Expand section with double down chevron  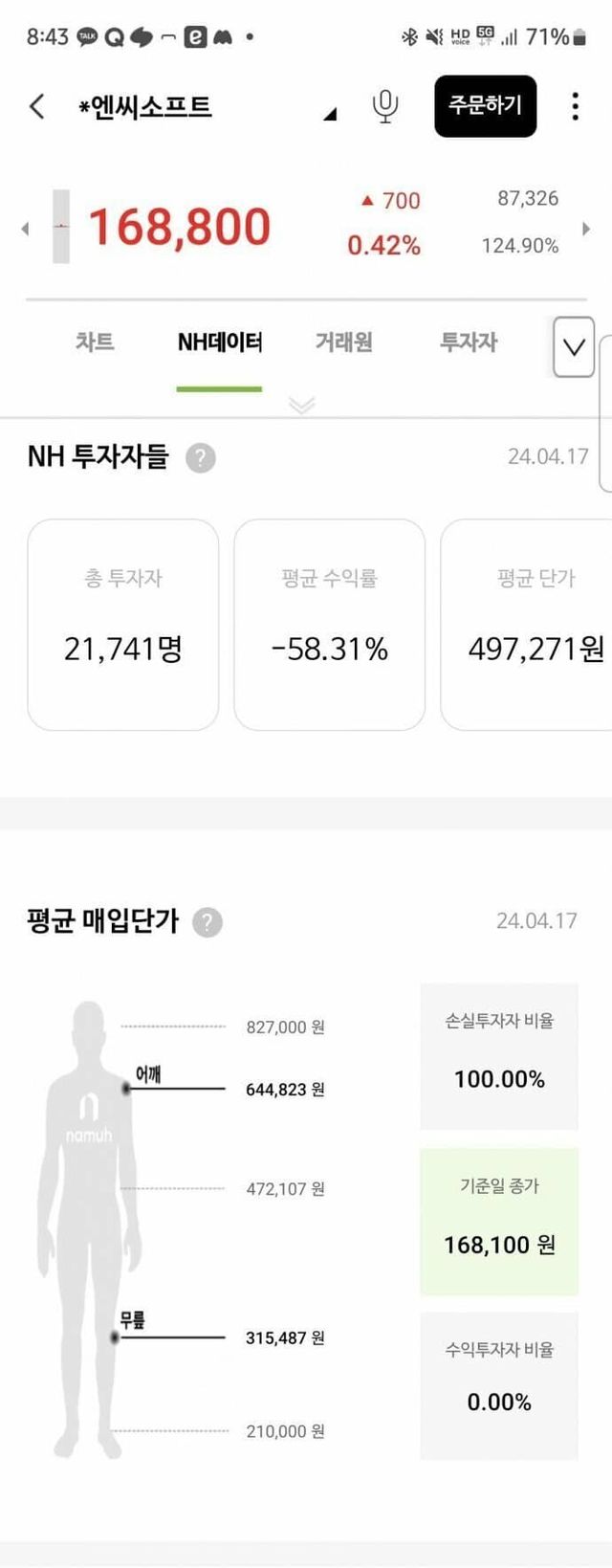pyautogui.click(x=302, y=406)
